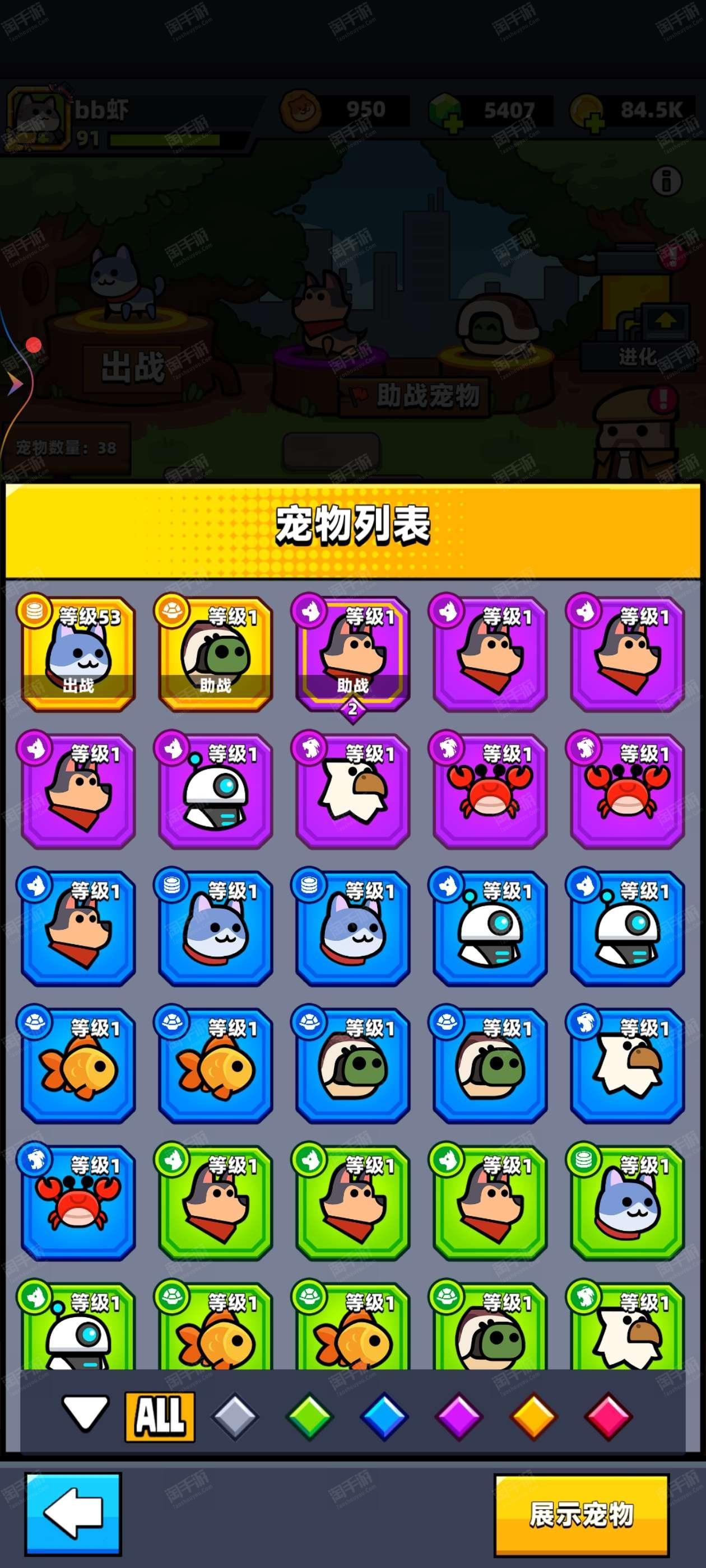The image size is (706, 1568).
Task: Filter pets by green diamond rarity
Action: pyautogui.click(x=309, y=1416)
